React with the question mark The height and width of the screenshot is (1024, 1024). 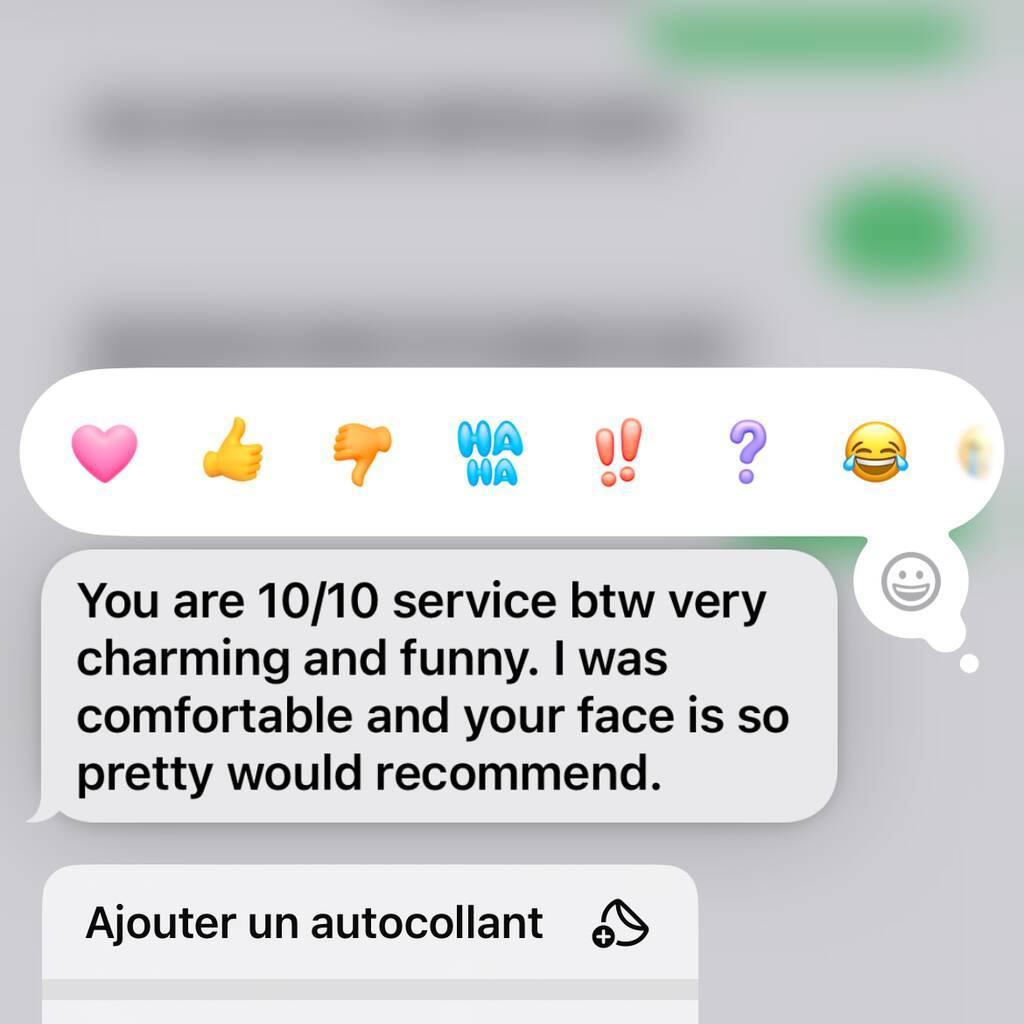point(747,451)
